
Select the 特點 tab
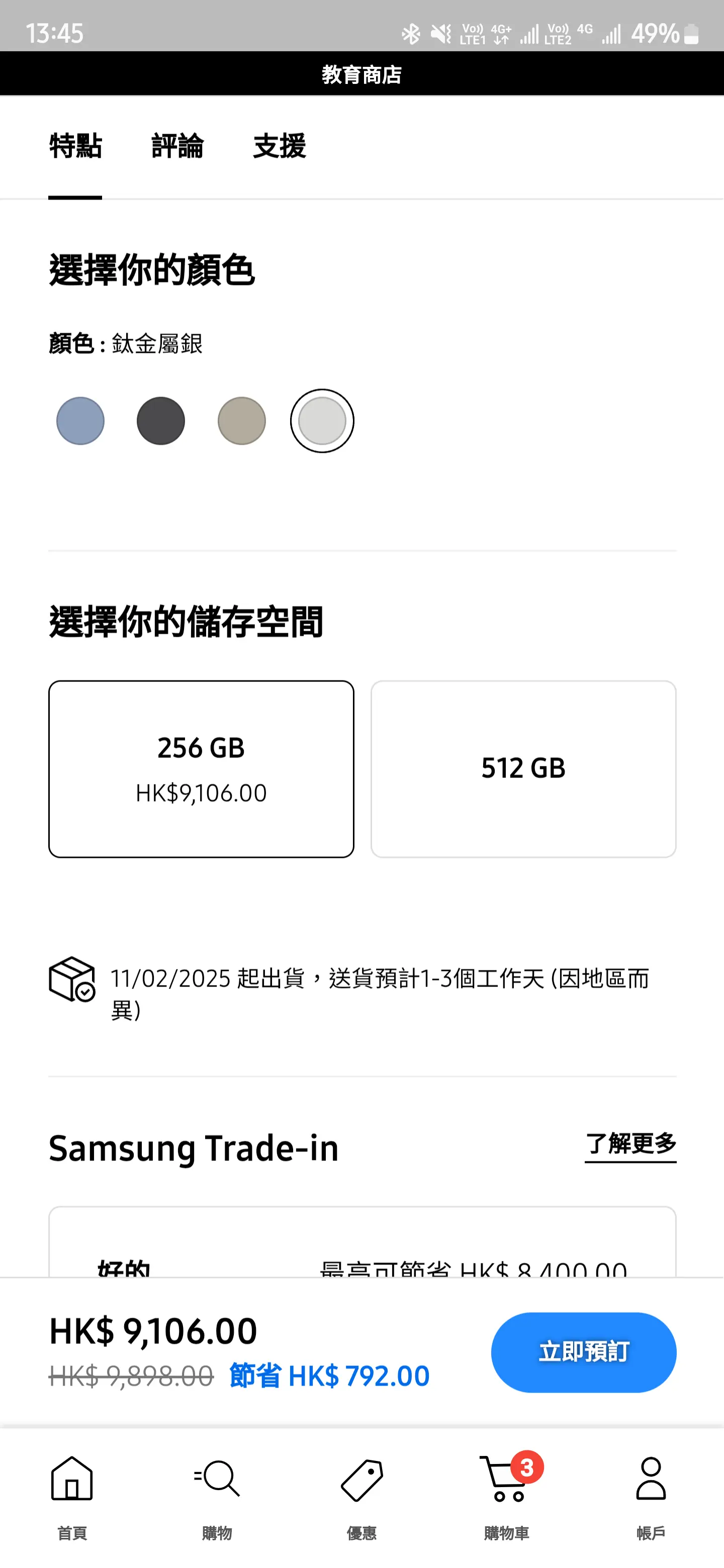point(75,147)
